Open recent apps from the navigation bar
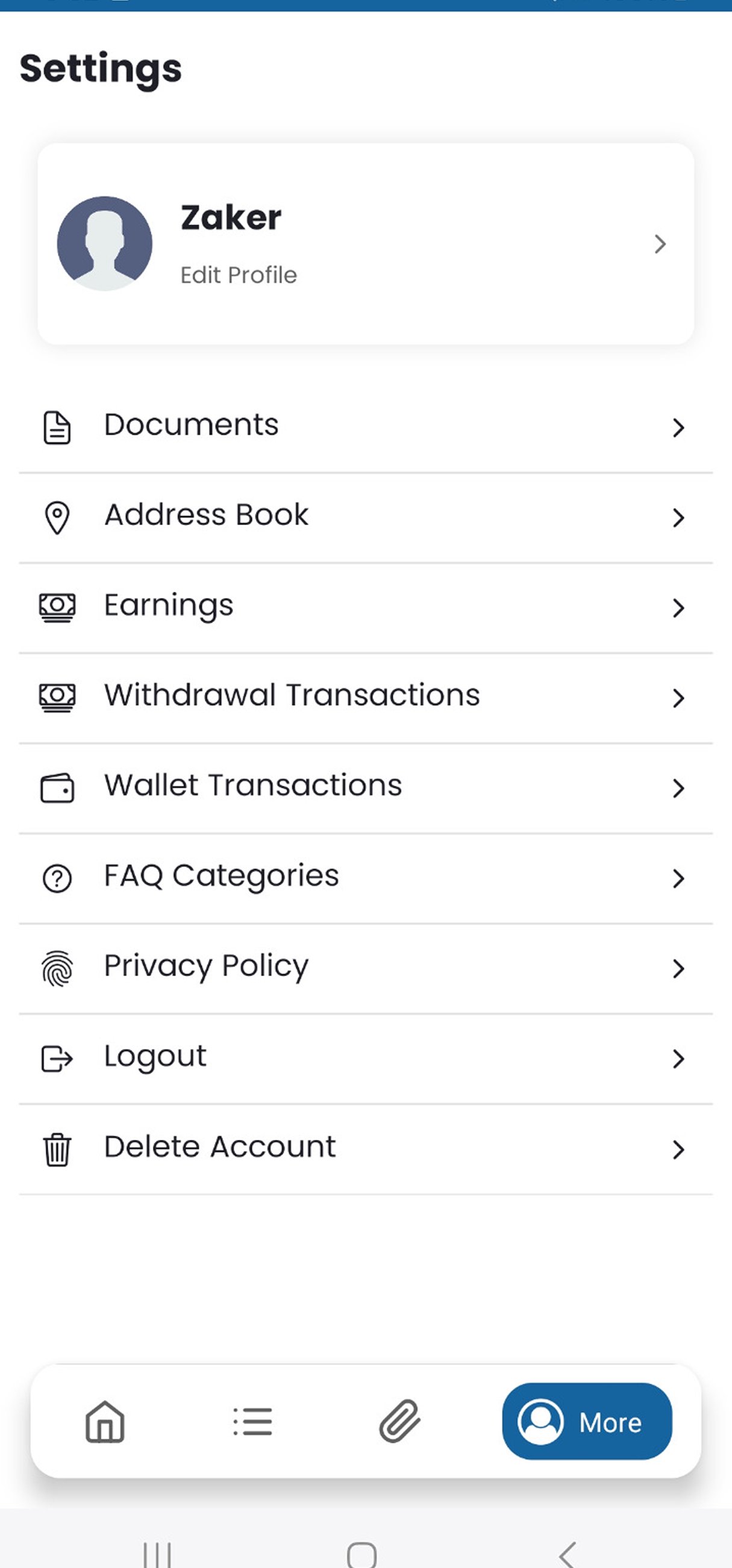 click(157, 1554)
